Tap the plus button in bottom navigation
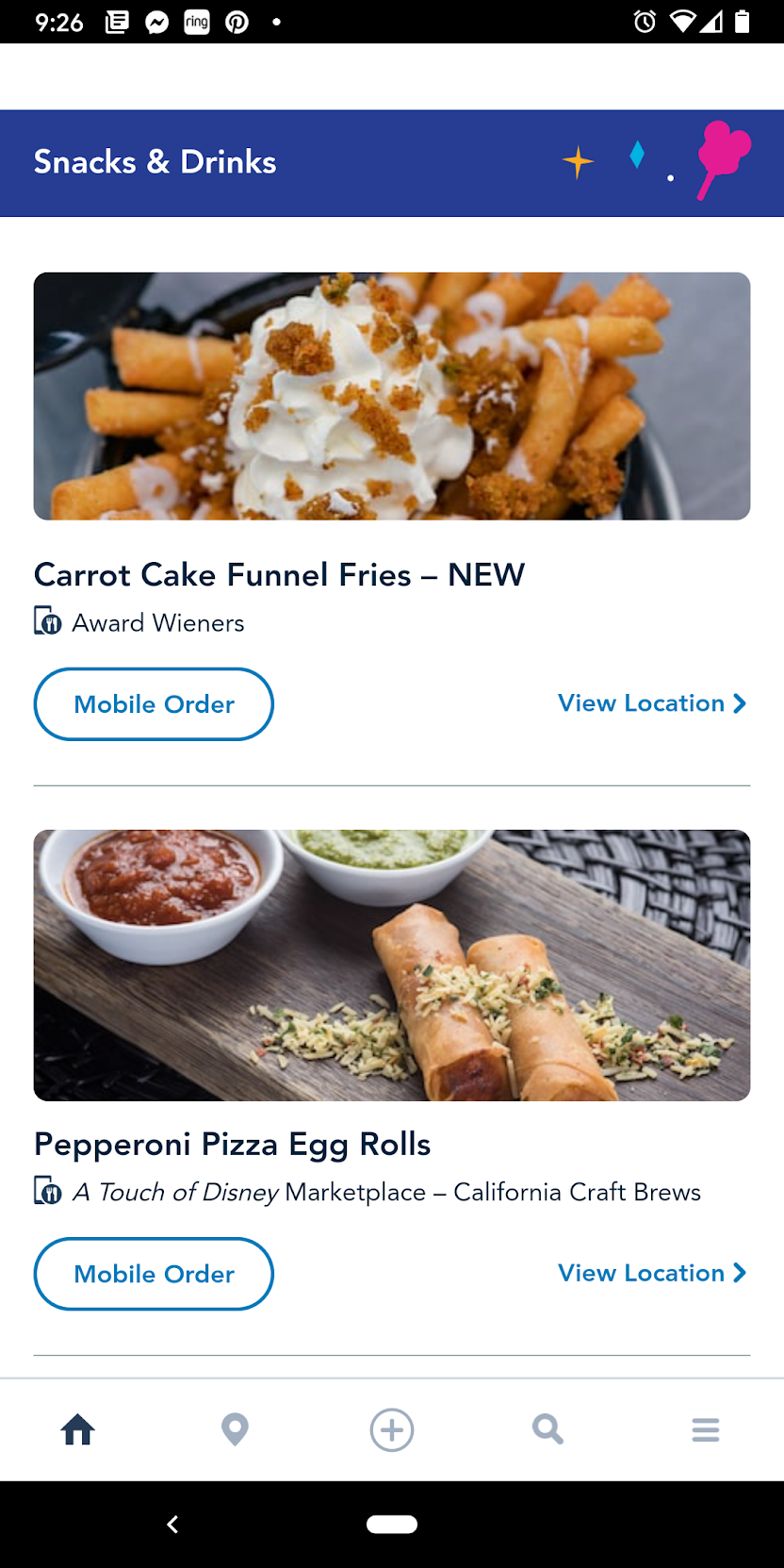Screen dimensions: 784x1568 392,1429
